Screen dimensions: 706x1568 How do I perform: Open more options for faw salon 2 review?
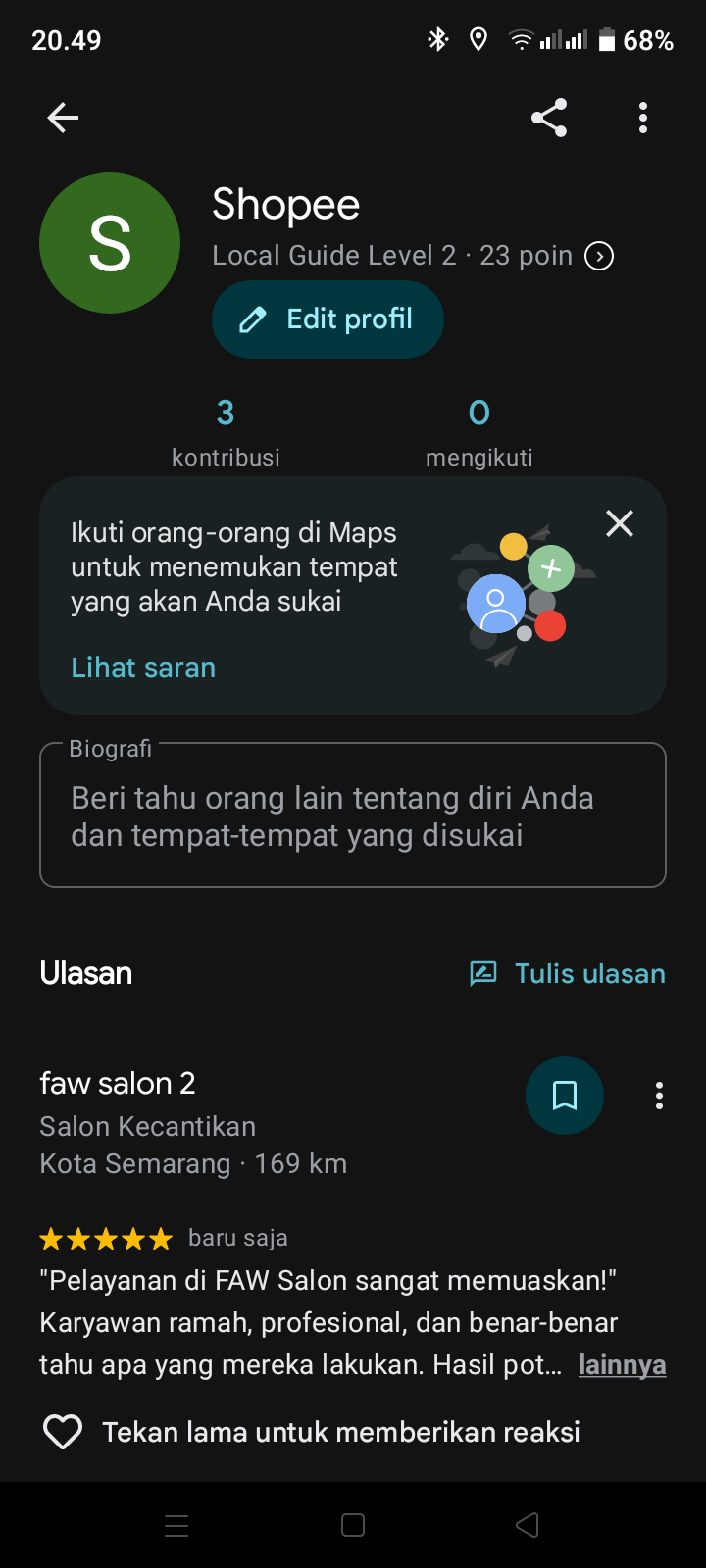659,1096
